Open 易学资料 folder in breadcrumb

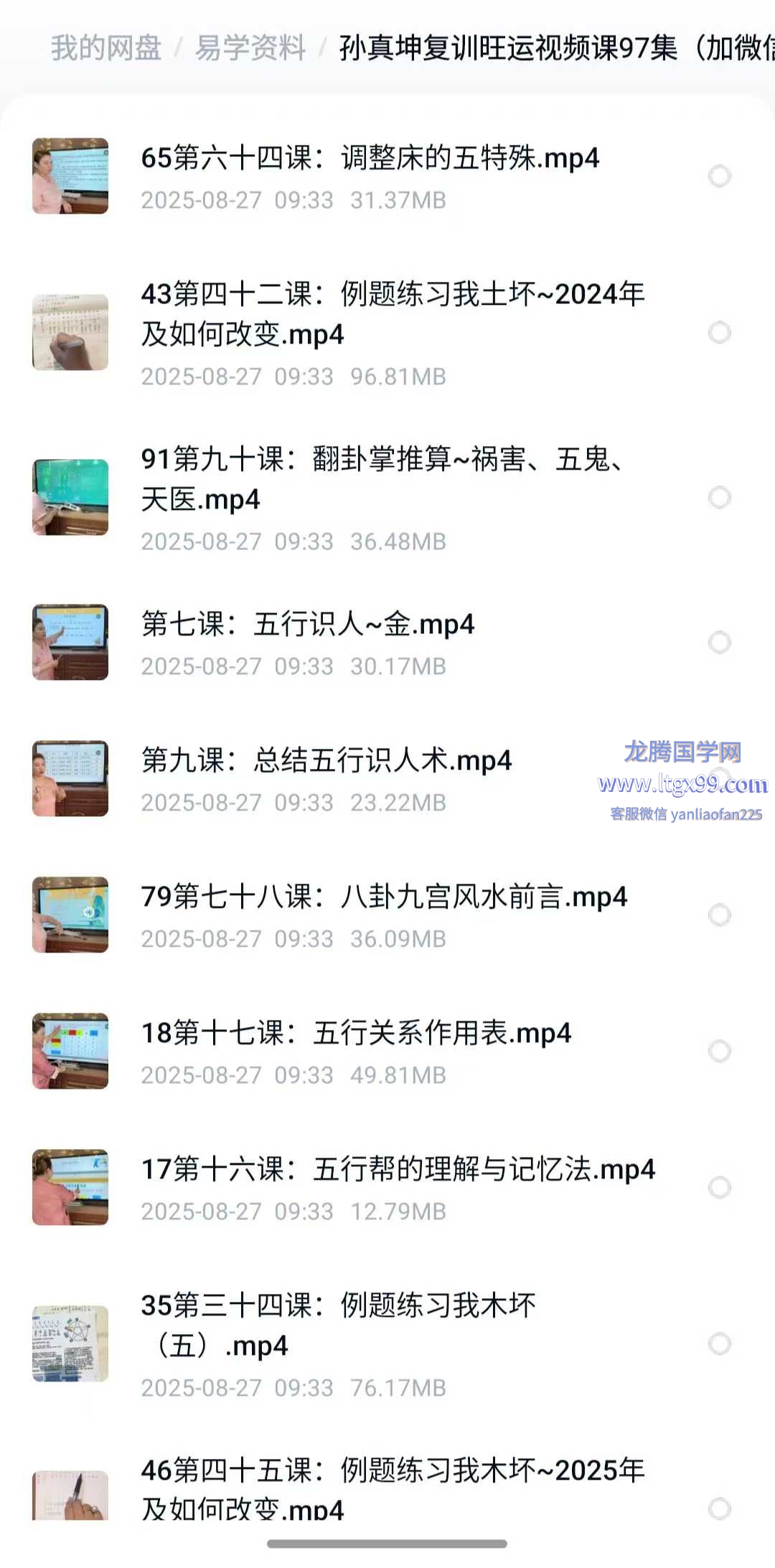[x=250, y=48]
